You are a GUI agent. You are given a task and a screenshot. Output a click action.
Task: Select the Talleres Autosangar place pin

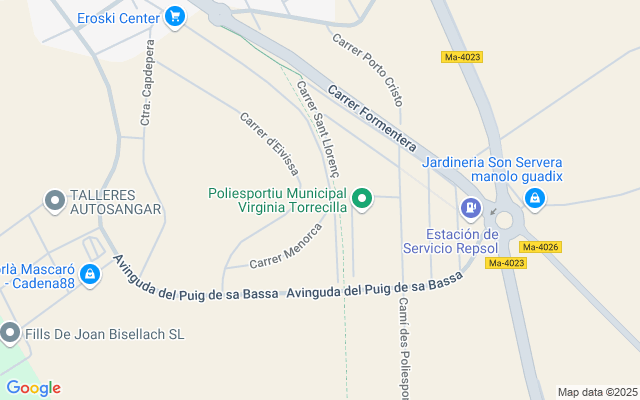(x=55, y=202)
